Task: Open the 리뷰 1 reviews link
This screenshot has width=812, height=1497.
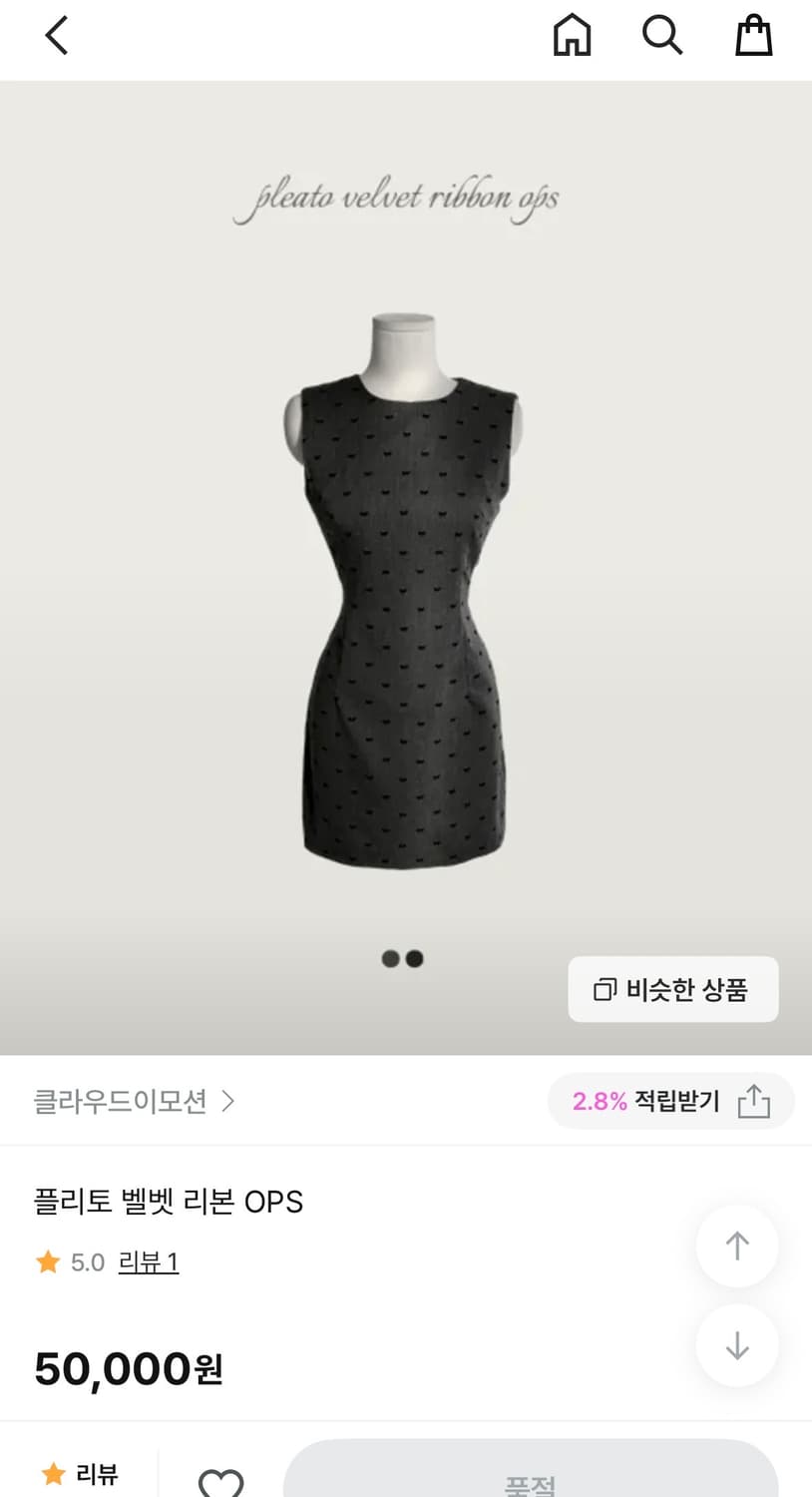Action: click(x=149, y=1261)
